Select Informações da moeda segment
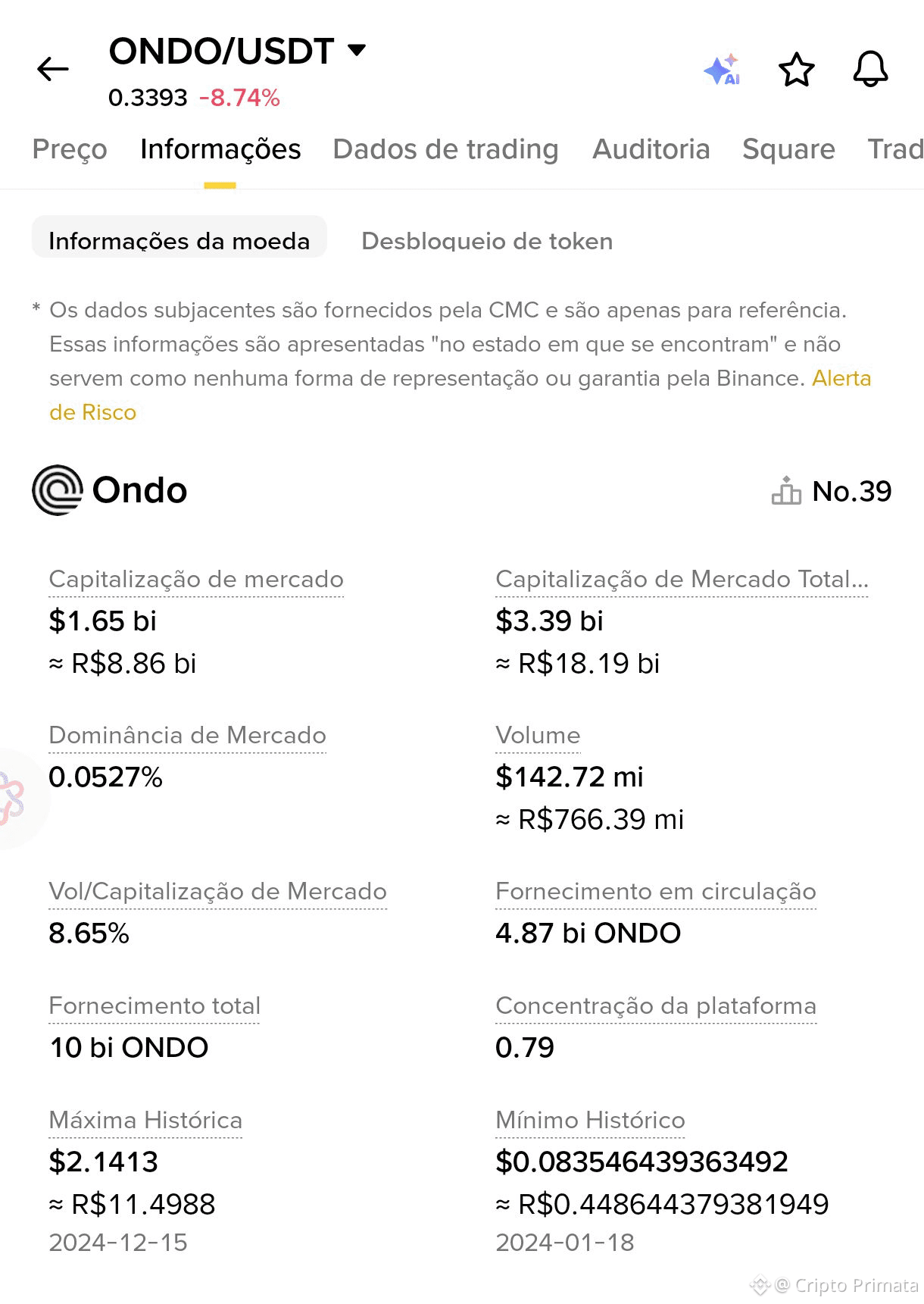Viewport: 924px width, 1304px height. [179, 240]
